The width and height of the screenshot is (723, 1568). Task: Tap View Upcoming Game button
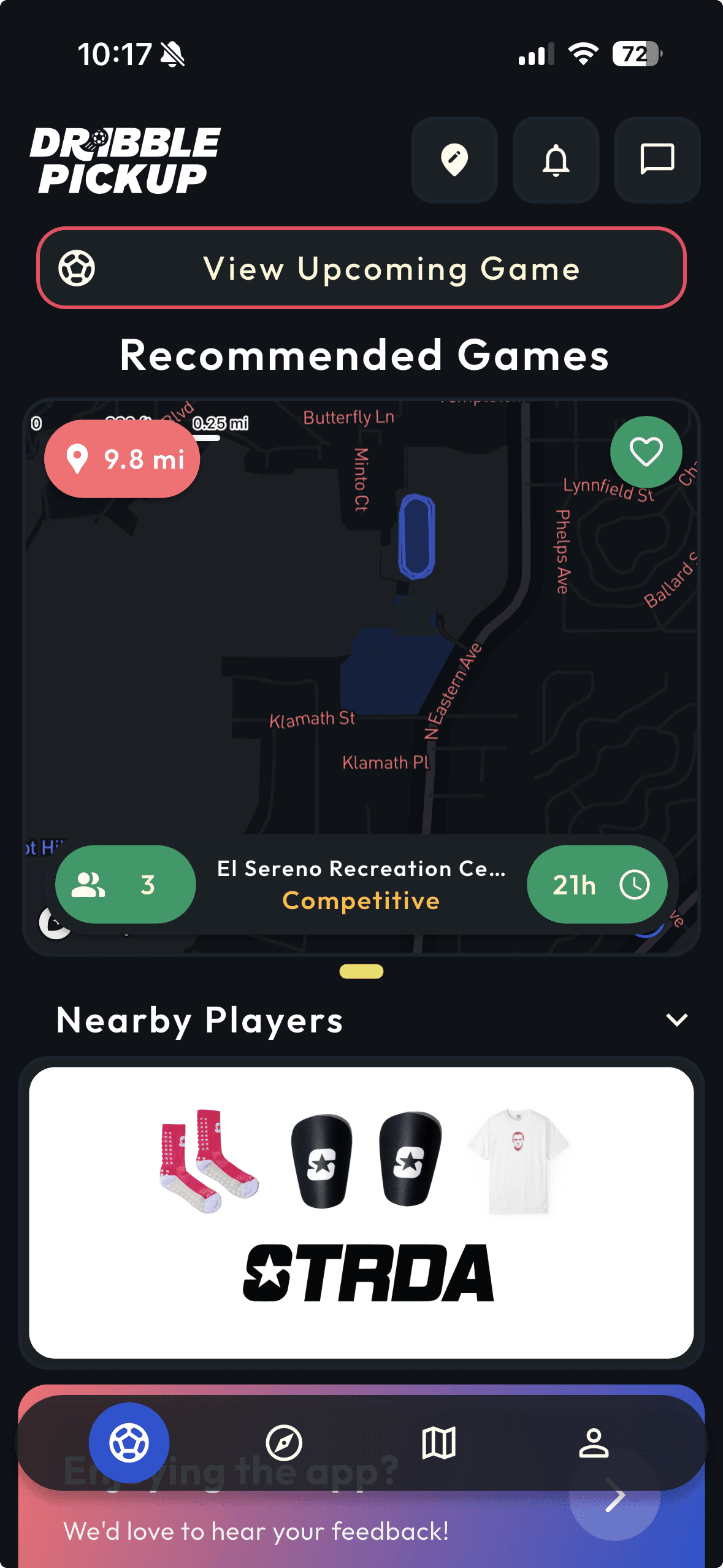tap(361, 268)
